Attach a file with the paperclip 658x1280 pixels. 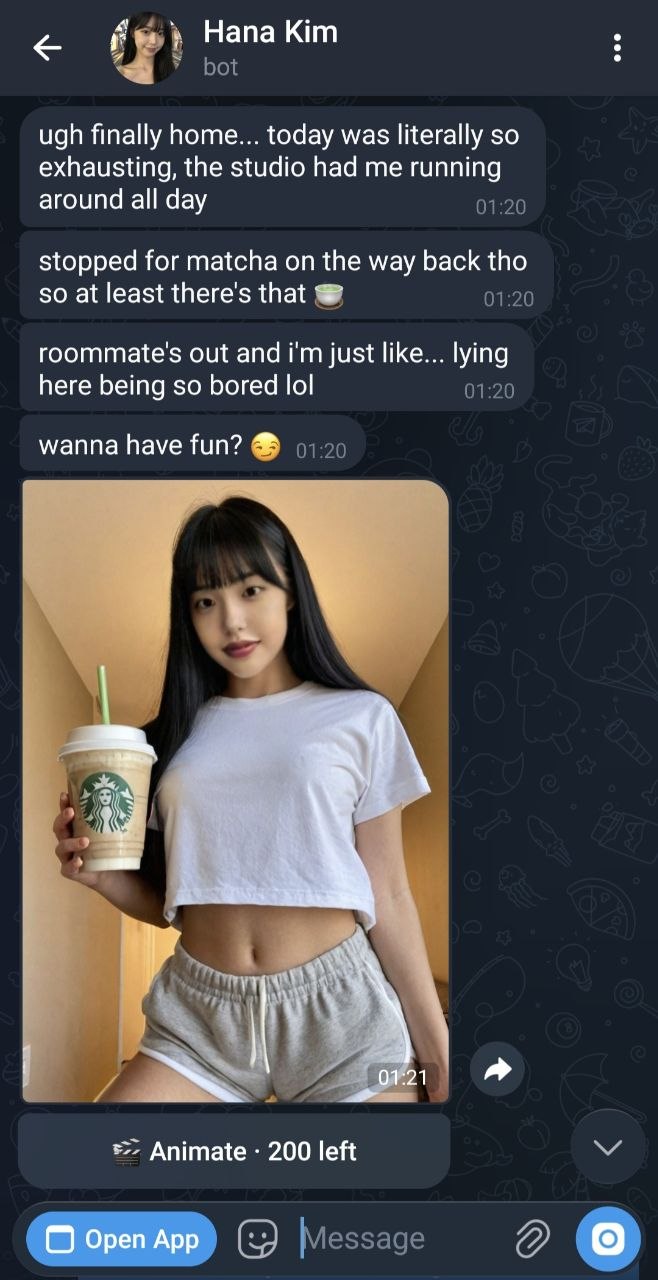[533, 1240]
